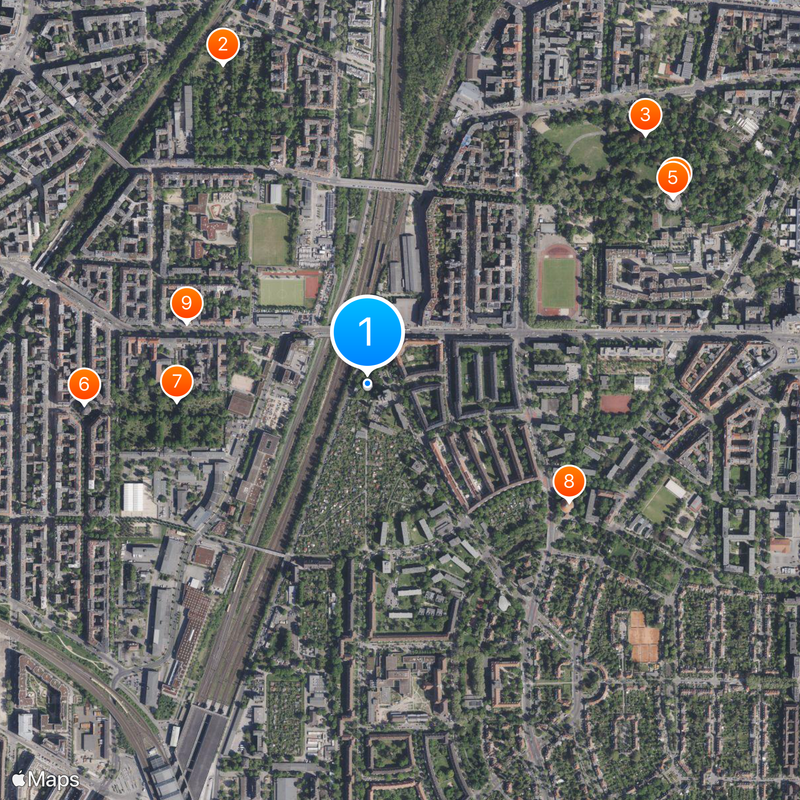Image resolution: width=800 pixels, height=800 pixels.
Task: Open map pin number 3
Action: (x=645, y=115)
